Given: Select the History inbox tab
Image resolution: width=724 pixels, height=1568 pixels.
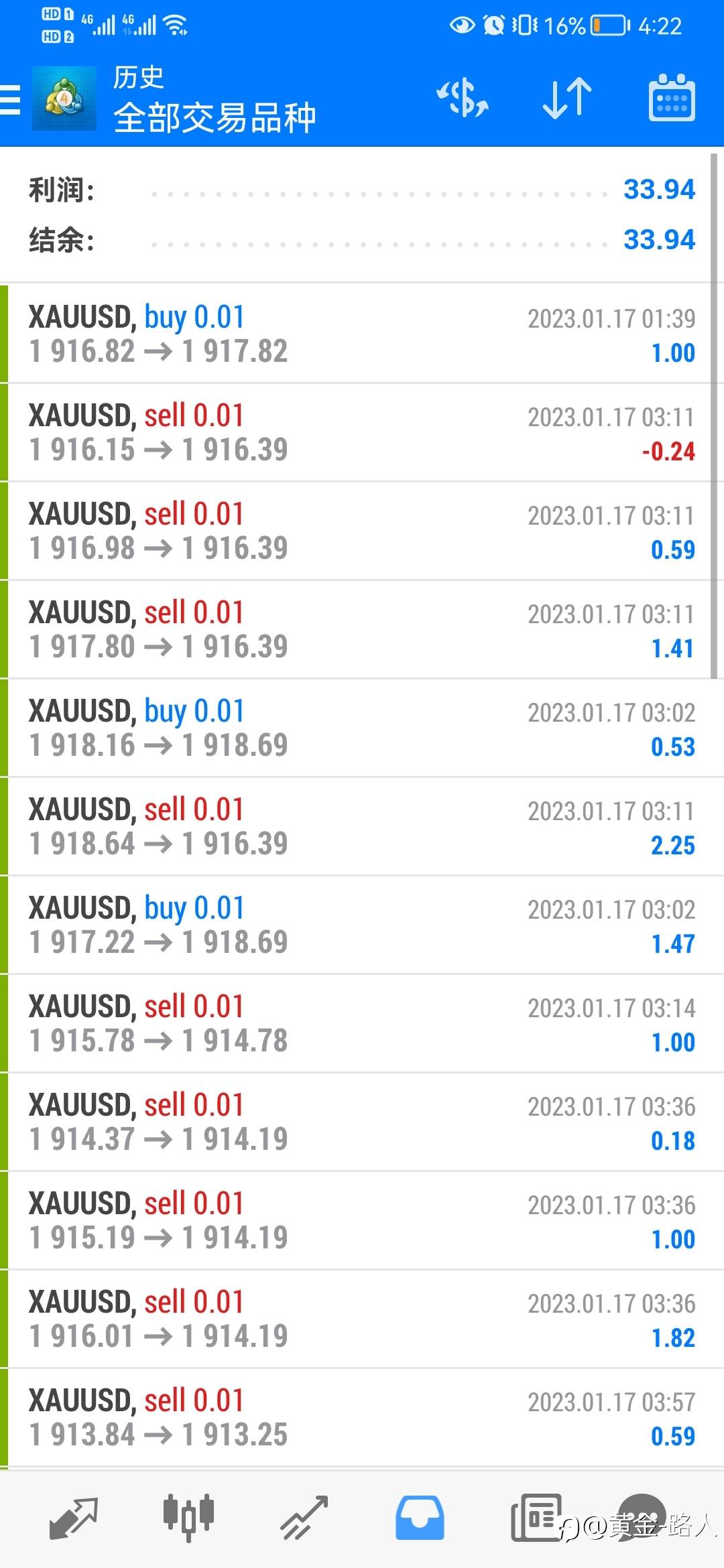Looking at the screenshot, I should click(x=420, y=1518).
